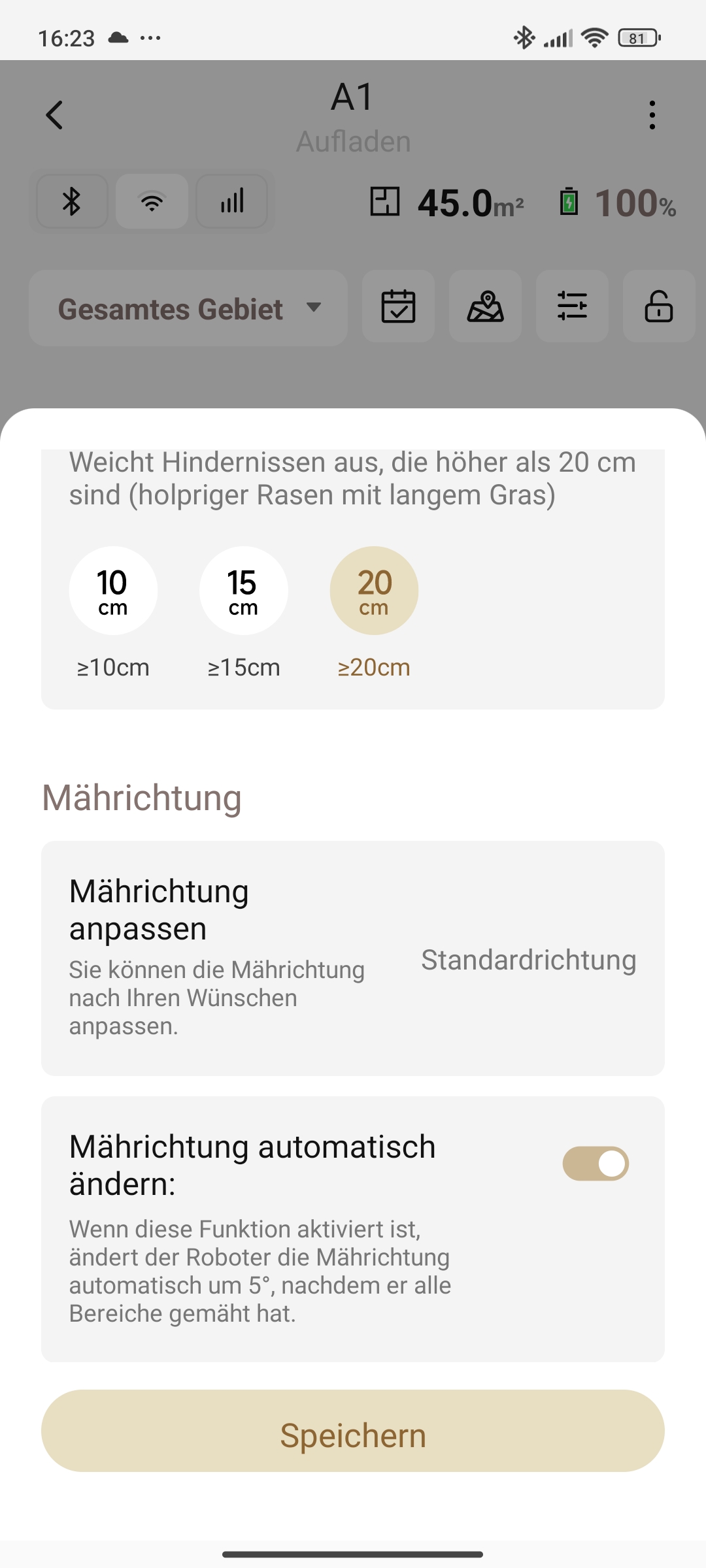The width and height of the screenshot is (706, 1568).
Task: Select the 10 cm obstacle height option
Action: 113,591
